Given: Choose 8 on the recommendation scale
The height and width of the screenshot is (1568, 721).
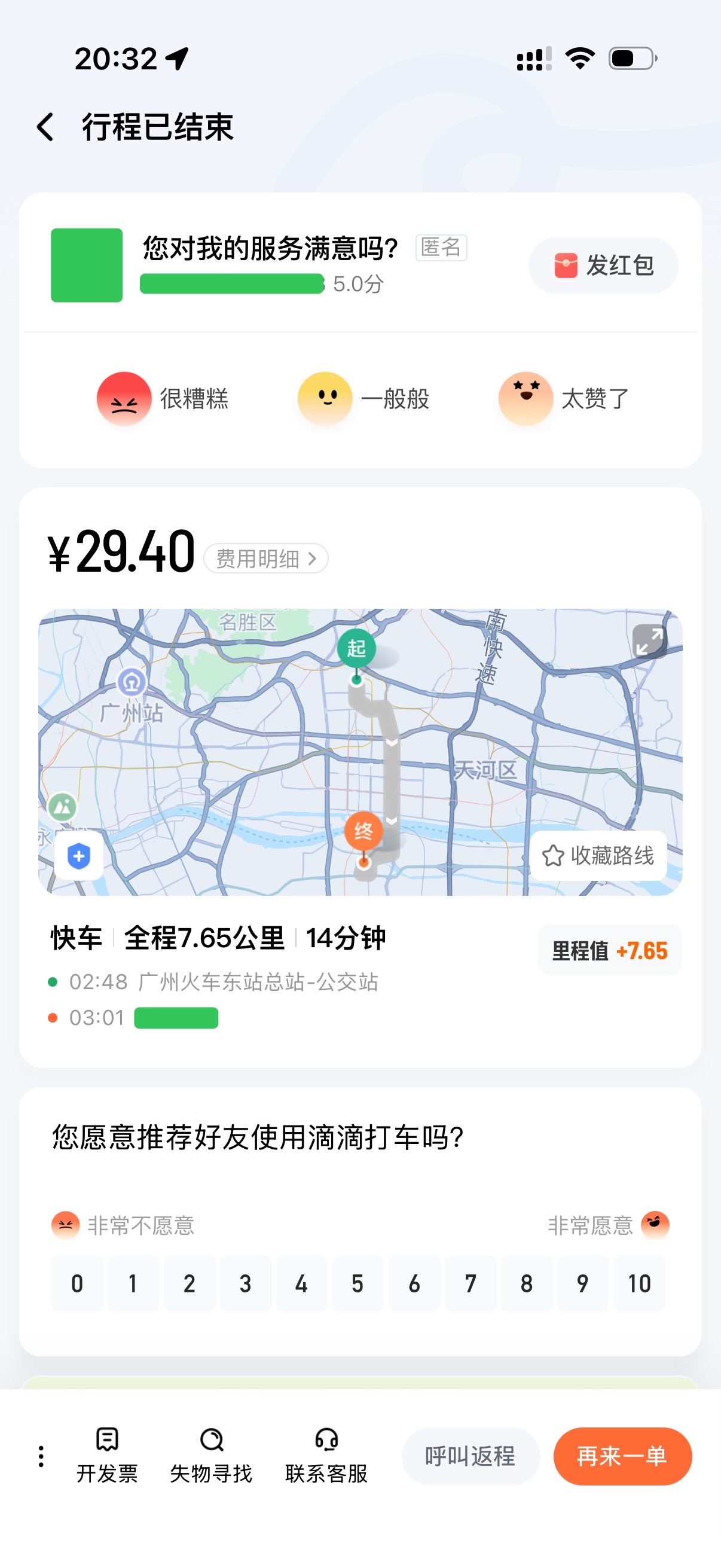Looking at the screenshot, I should (526, 1283).
